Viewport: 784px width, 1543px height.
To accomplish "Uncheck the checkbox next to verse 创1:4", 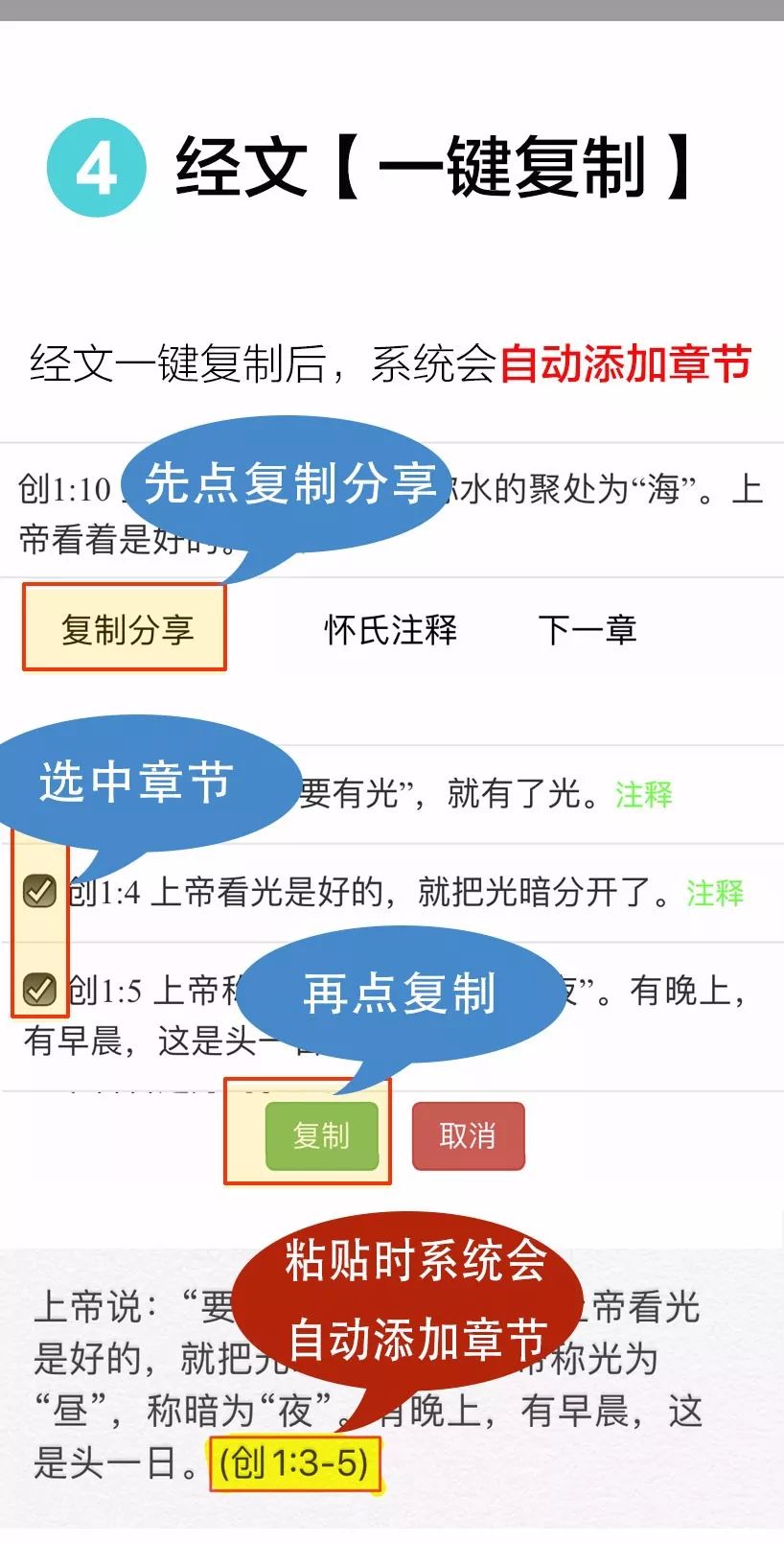I will (38, 893).
